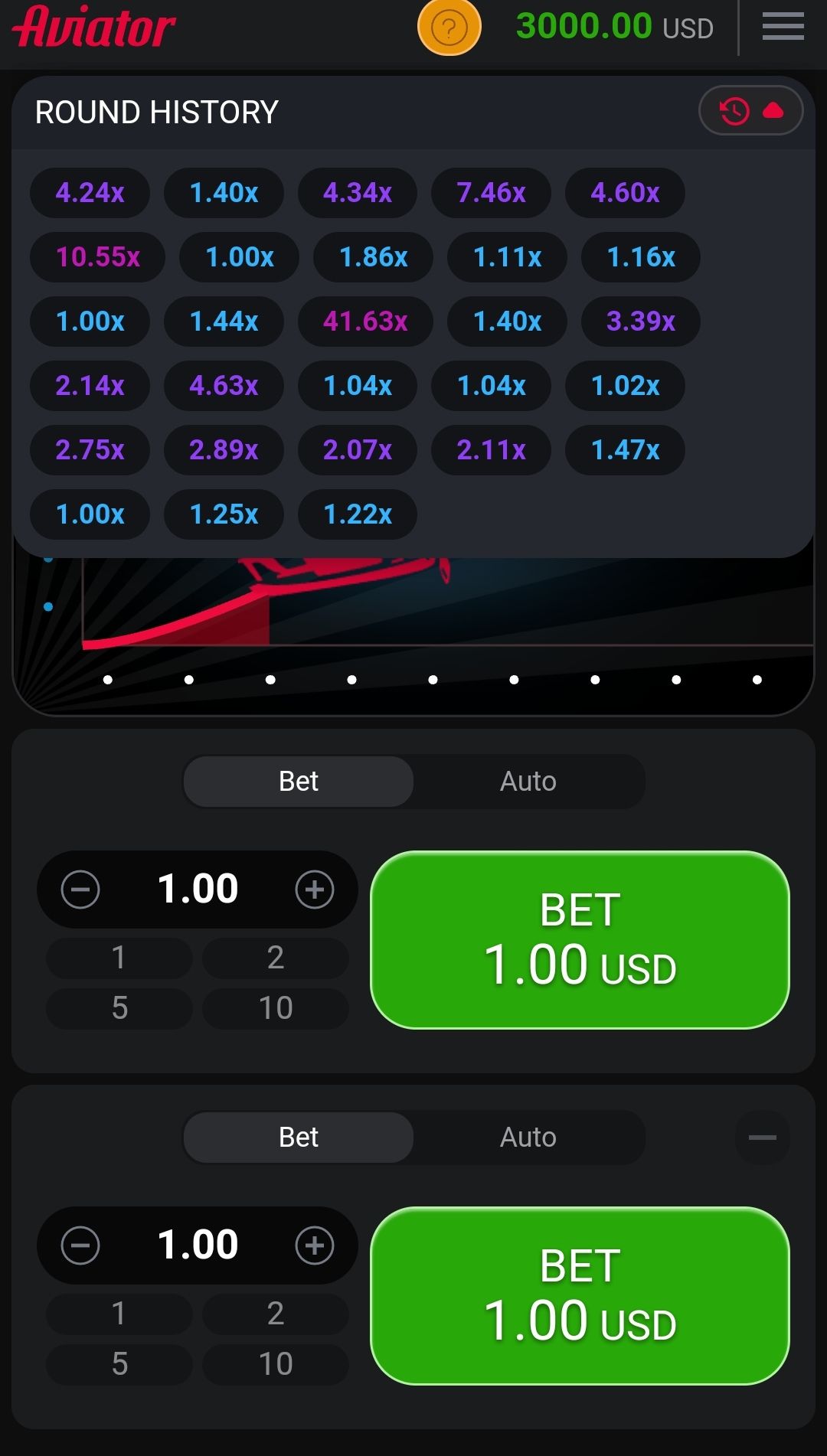Set first panel quick amount to 10
The height and width of the screenshot is (1456, 827).
(x=276, y=1008)
